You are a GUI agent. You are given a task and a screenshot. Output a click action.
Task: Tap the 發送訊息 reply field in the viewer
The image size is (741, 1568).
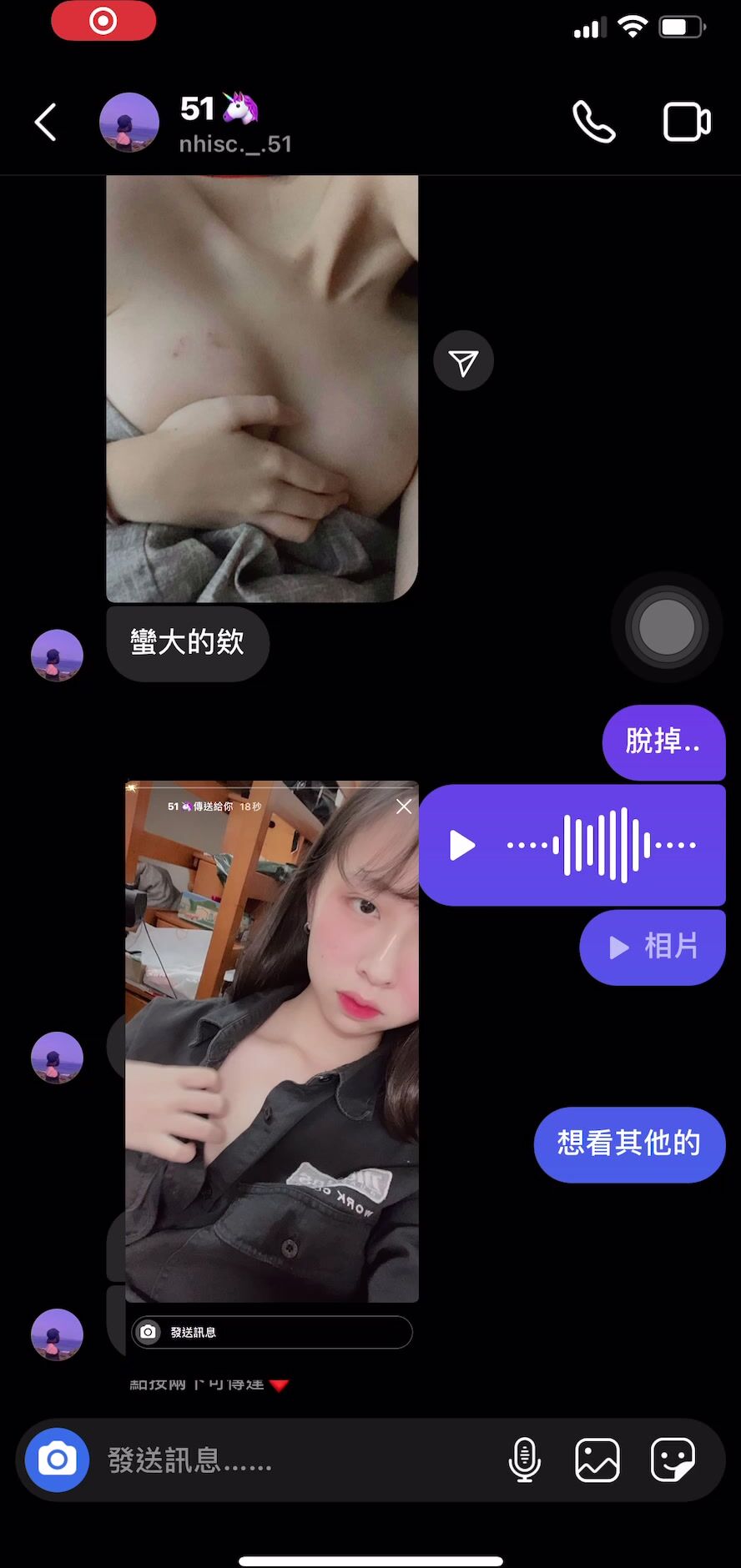coord(272,1332)
